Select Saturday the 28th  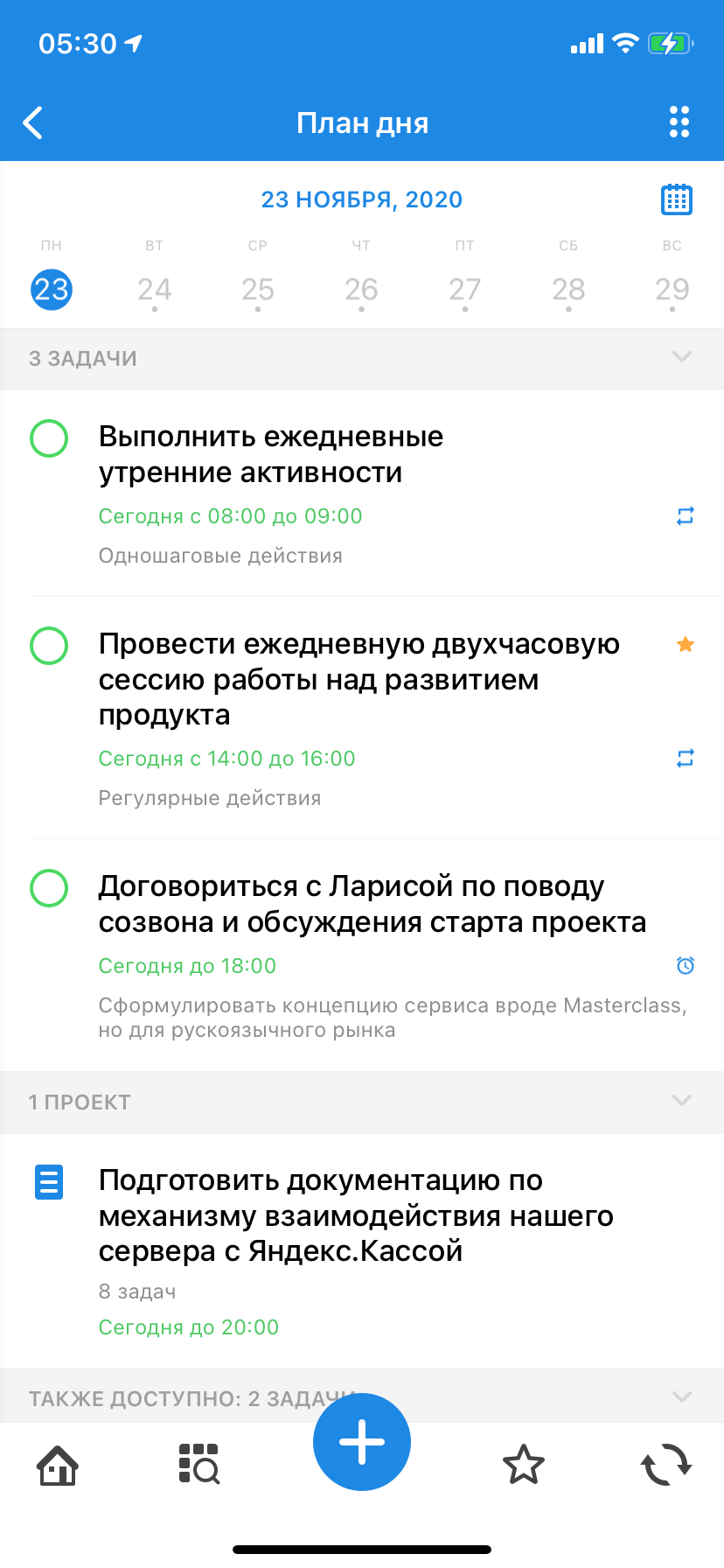(x=568, y=290)
